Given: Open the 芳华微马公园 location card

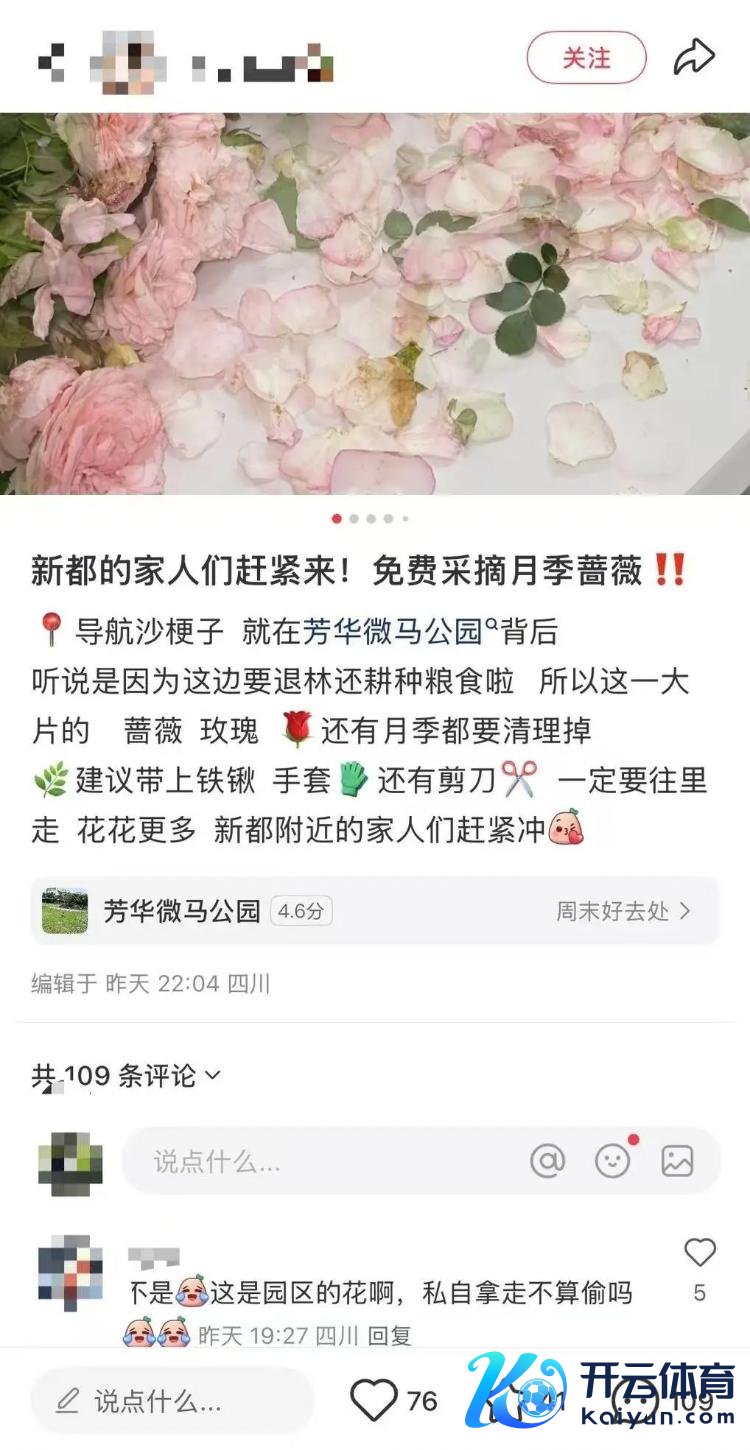Looking at the screenshot, I should point(375,911).
